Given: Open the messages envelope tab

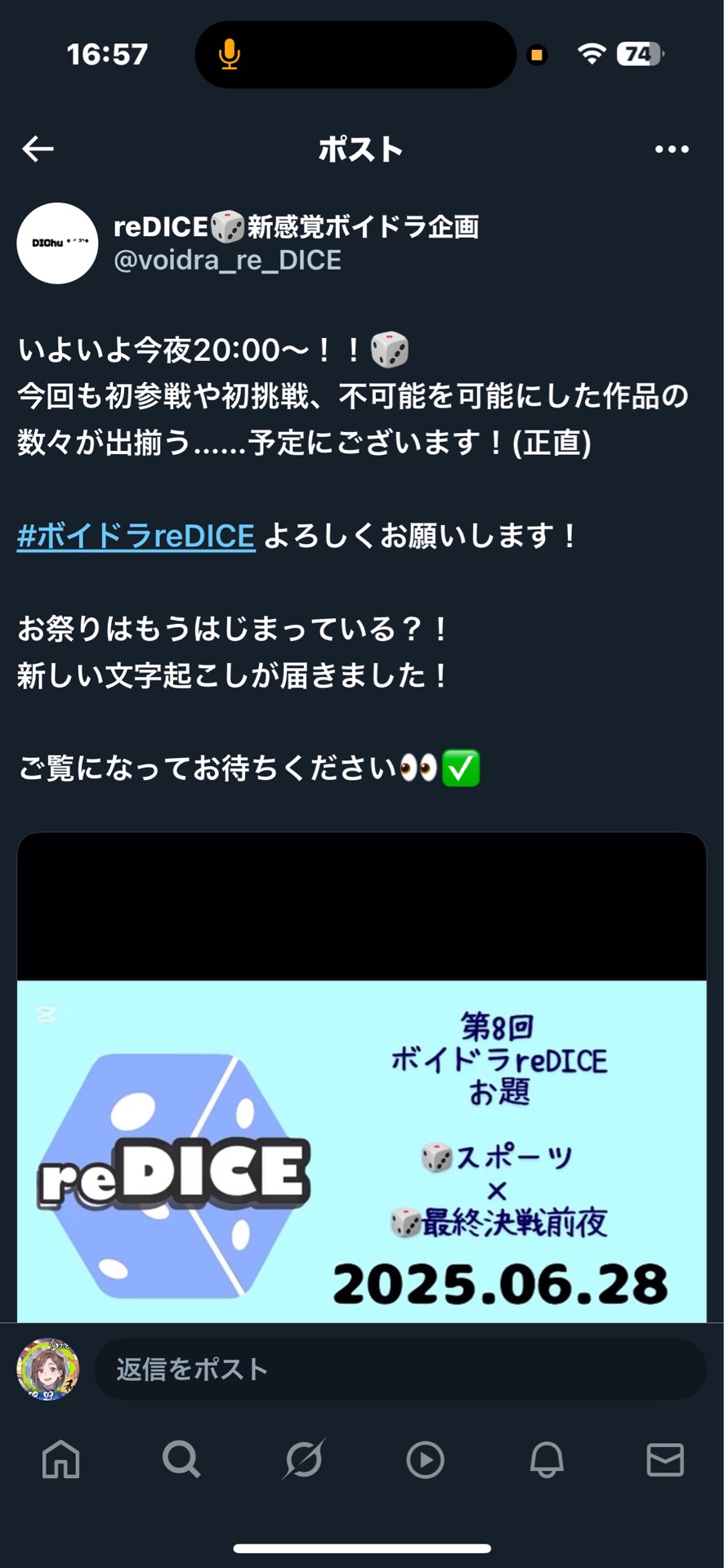Looking at the screenshot, I should tap(665, 1459).
